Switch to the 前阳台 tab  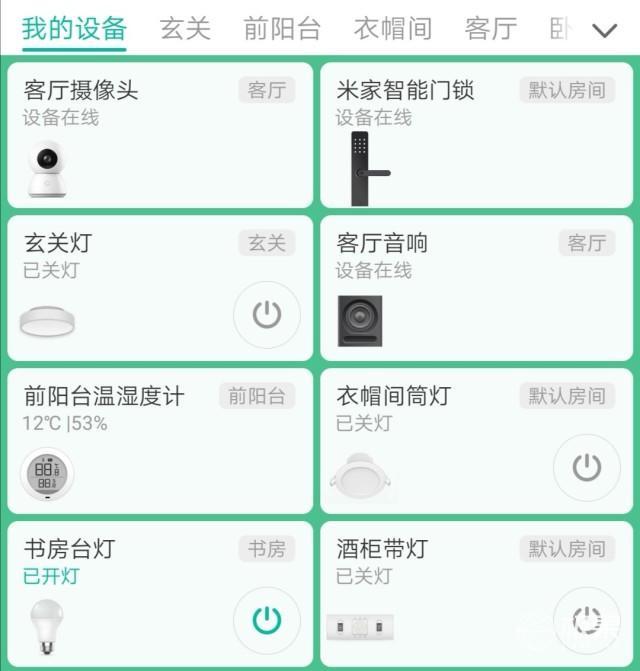click(x=282, y=29)
